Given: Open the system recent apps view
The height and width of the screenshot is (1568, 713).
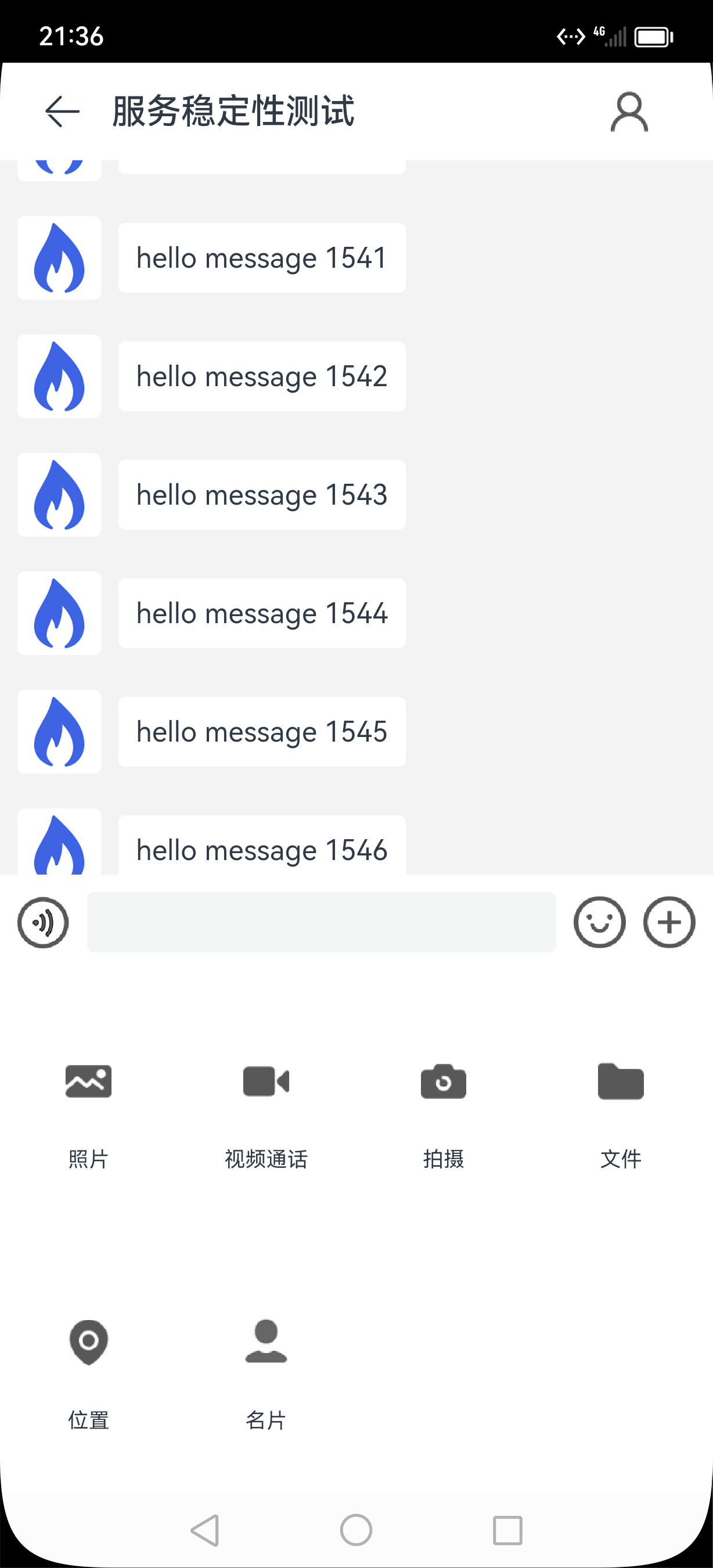Looking at the screenshot, I should click(507, 1530).
